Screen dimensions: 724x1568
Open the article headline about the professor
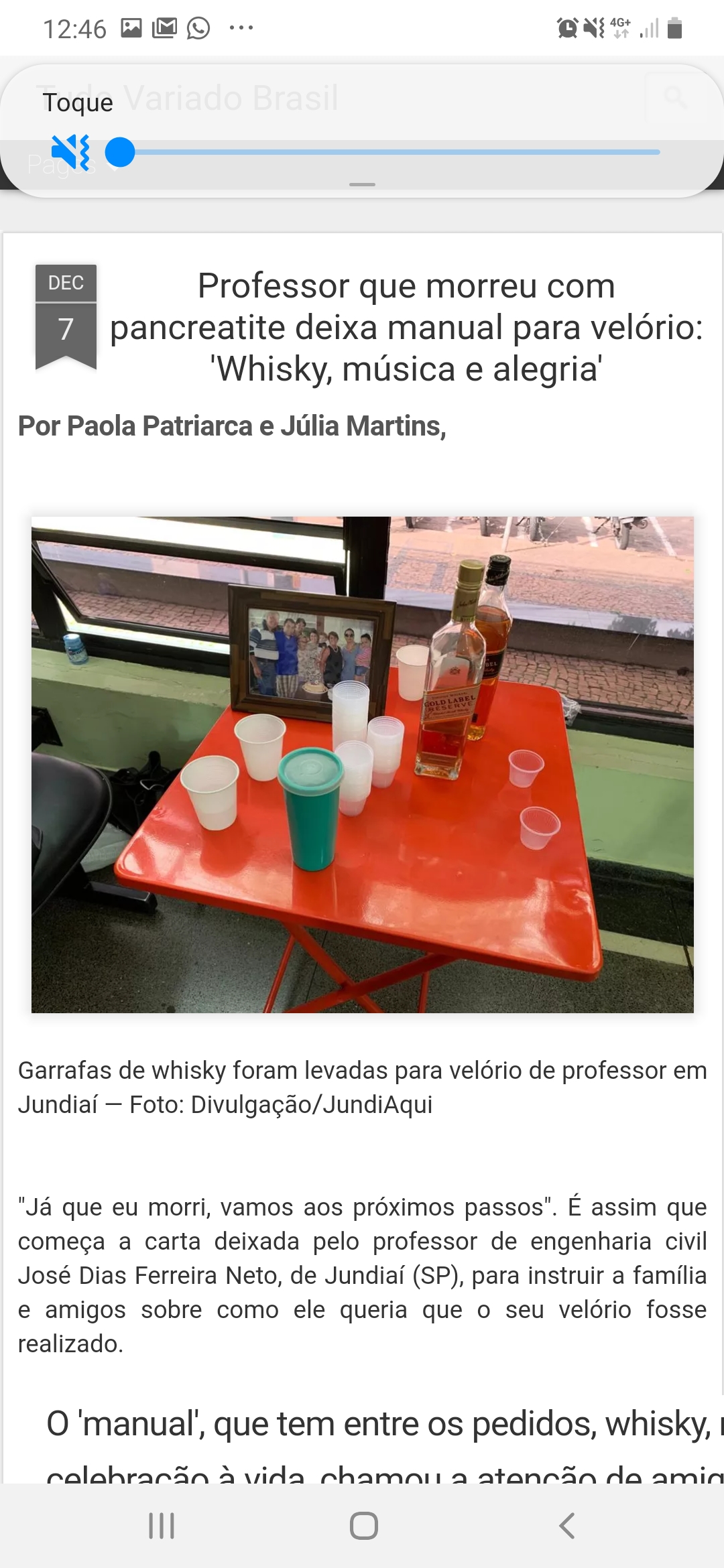(406, 327)
